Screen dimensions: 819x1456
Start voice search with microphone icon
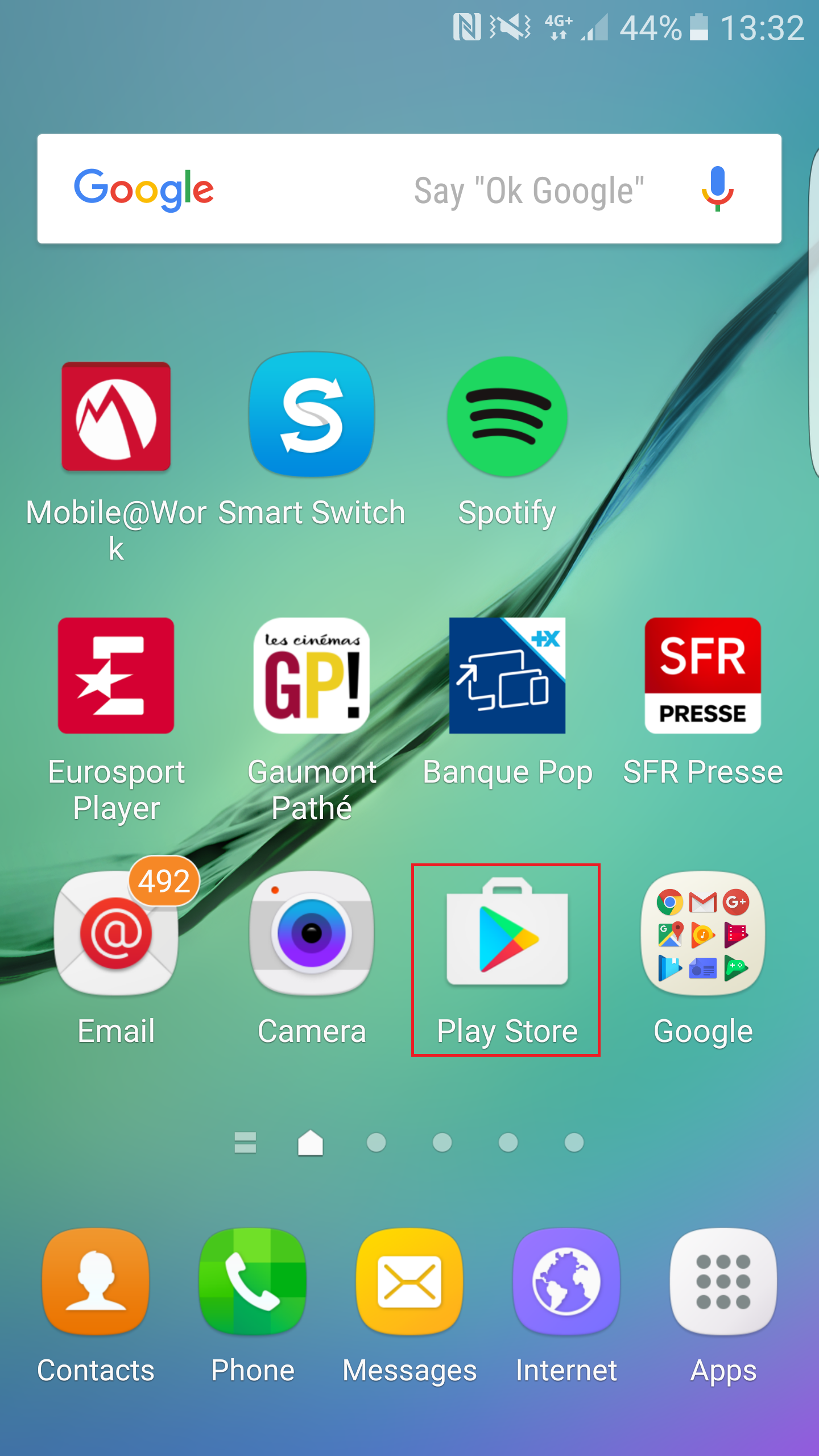point(717,189)
